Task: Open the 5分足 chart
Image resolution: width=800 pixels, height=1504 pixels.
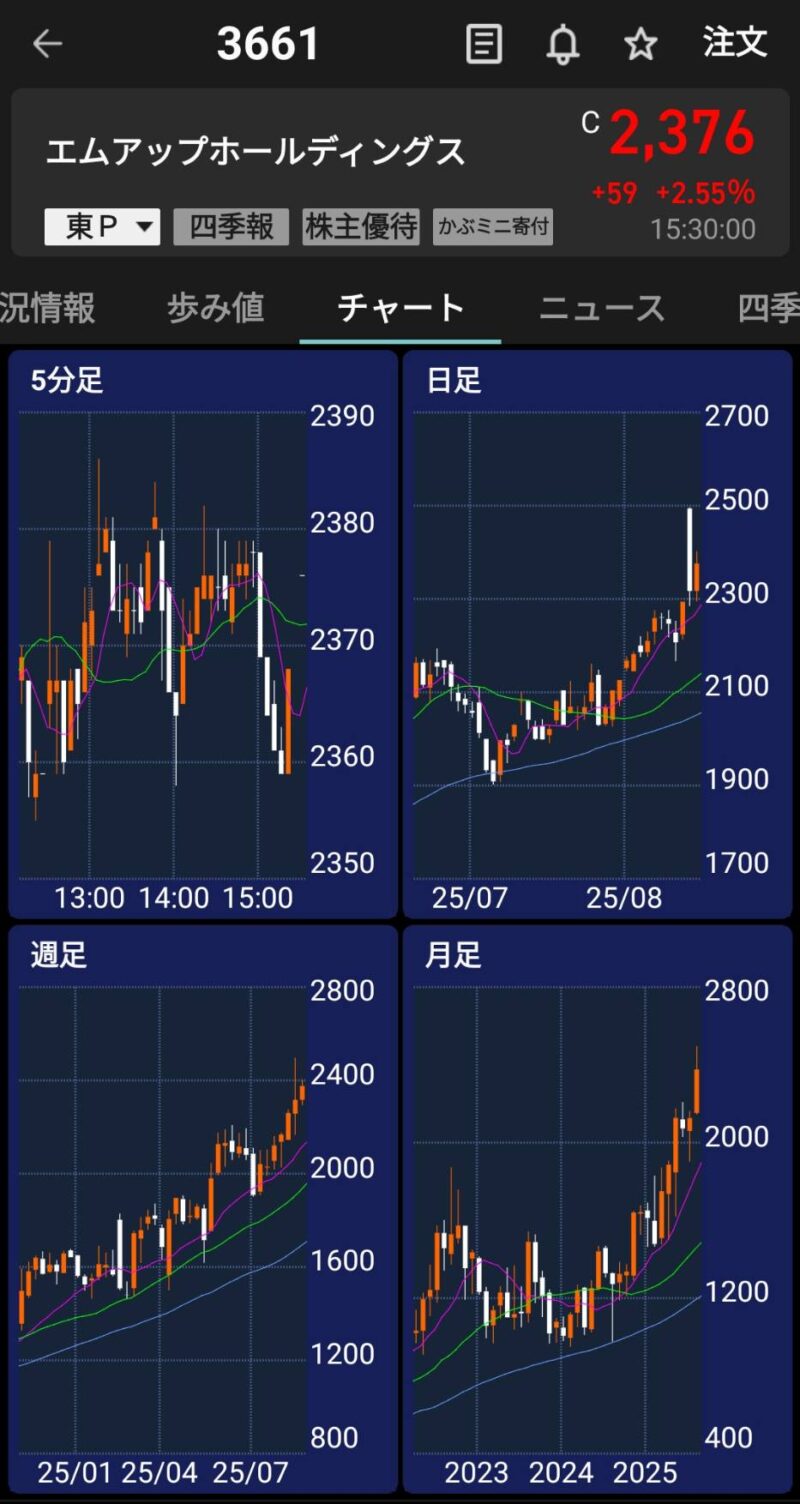Action: tap(203, 634)
